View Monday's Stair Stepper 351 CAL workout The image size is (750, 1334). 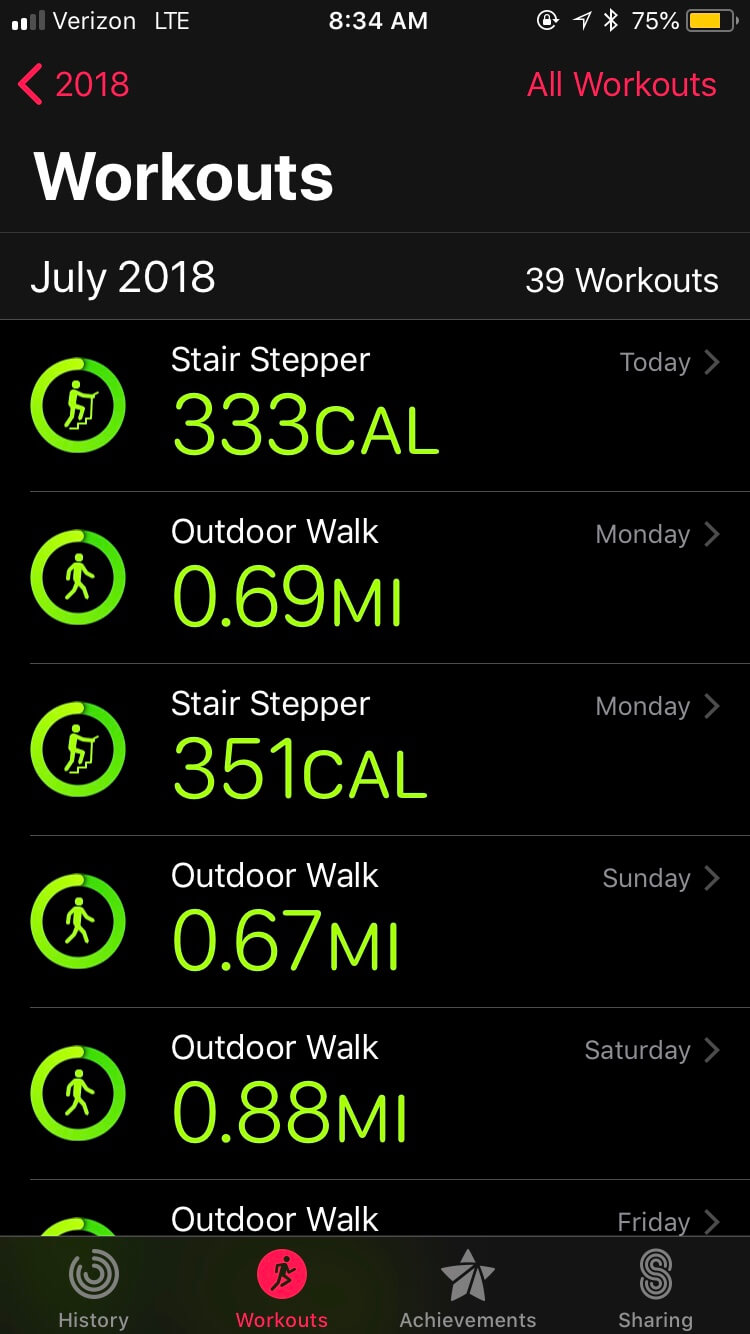tap(375, 750)
